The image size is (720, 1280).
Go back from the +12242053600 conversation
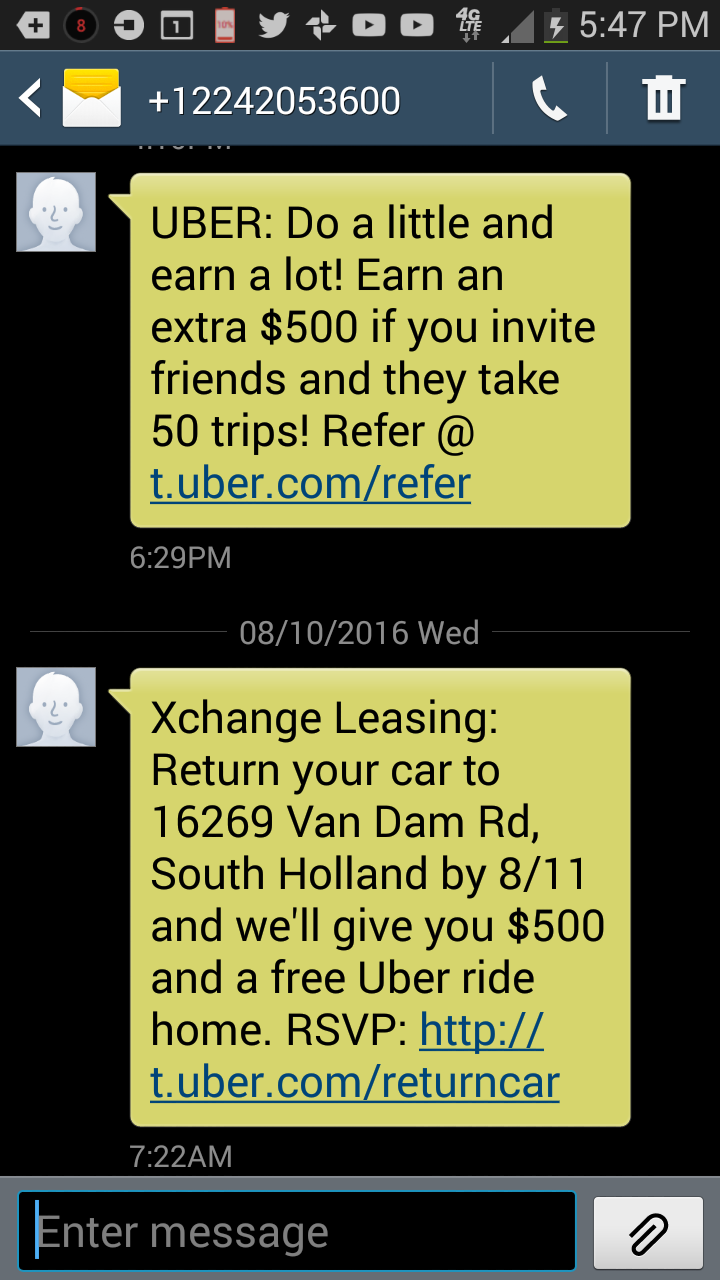(32, 99)
